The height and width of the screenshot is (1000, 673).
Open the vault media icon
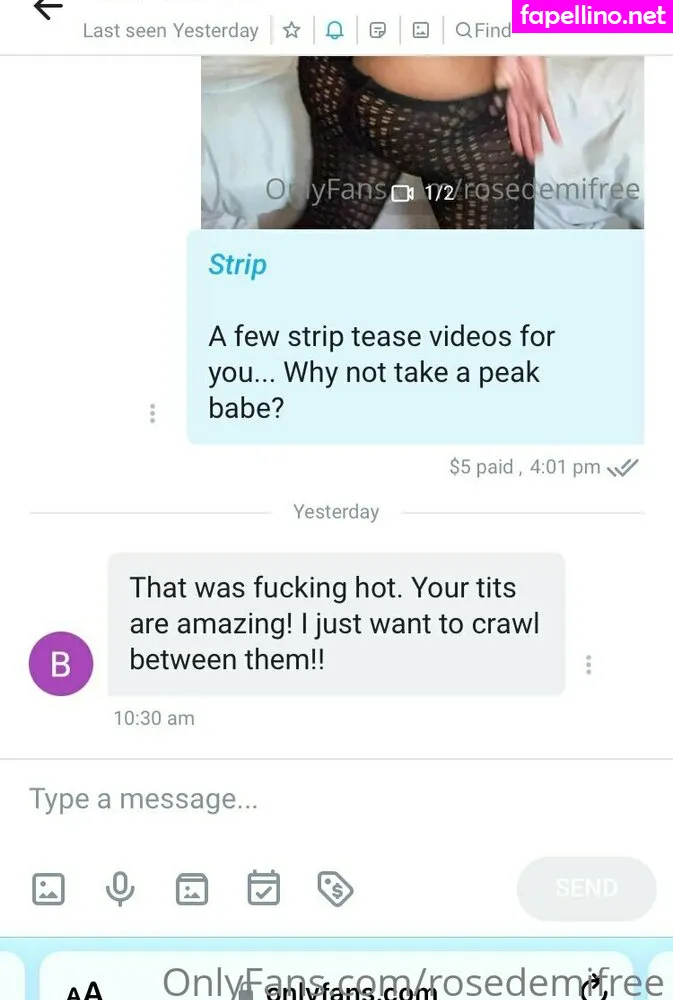click(192, 888)
